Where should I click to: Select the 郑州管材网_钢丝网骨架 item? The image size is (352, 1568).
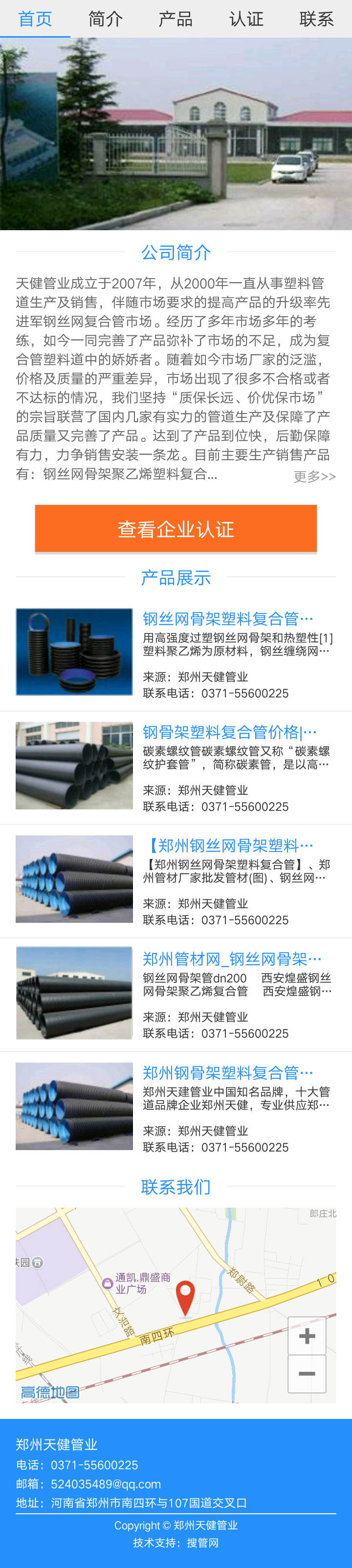pos(231,958)
